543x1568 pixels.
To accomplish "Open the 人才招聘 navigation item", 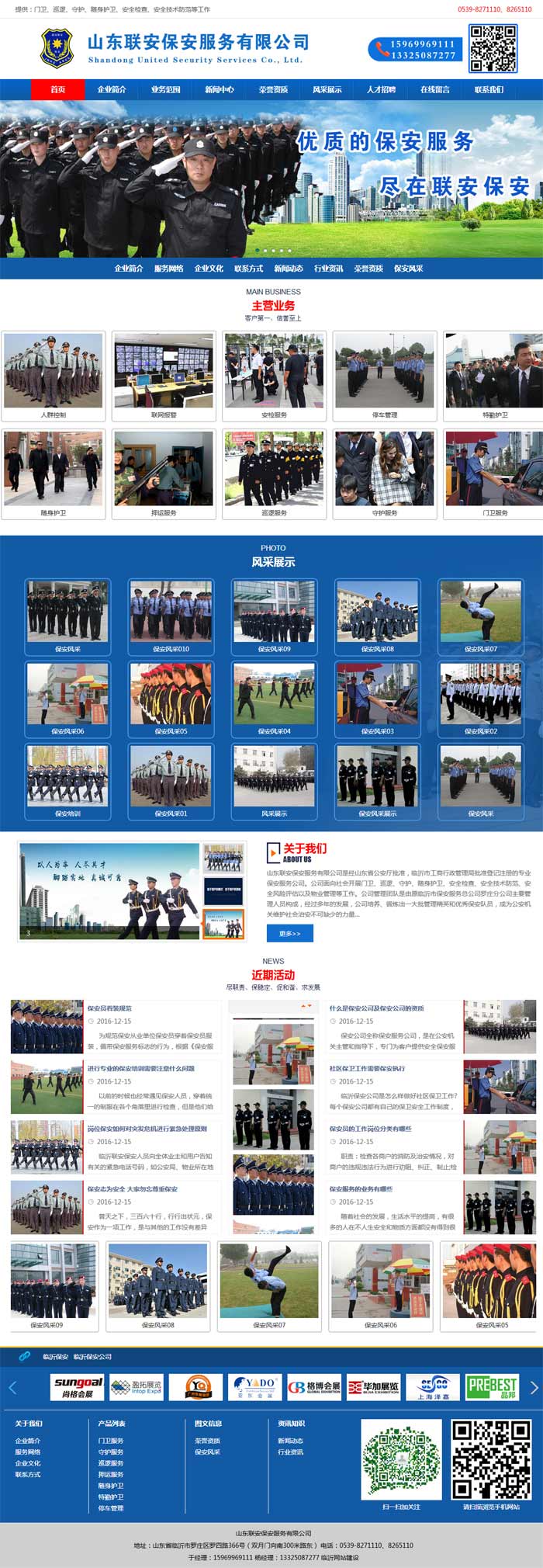I will click(381, 89).
